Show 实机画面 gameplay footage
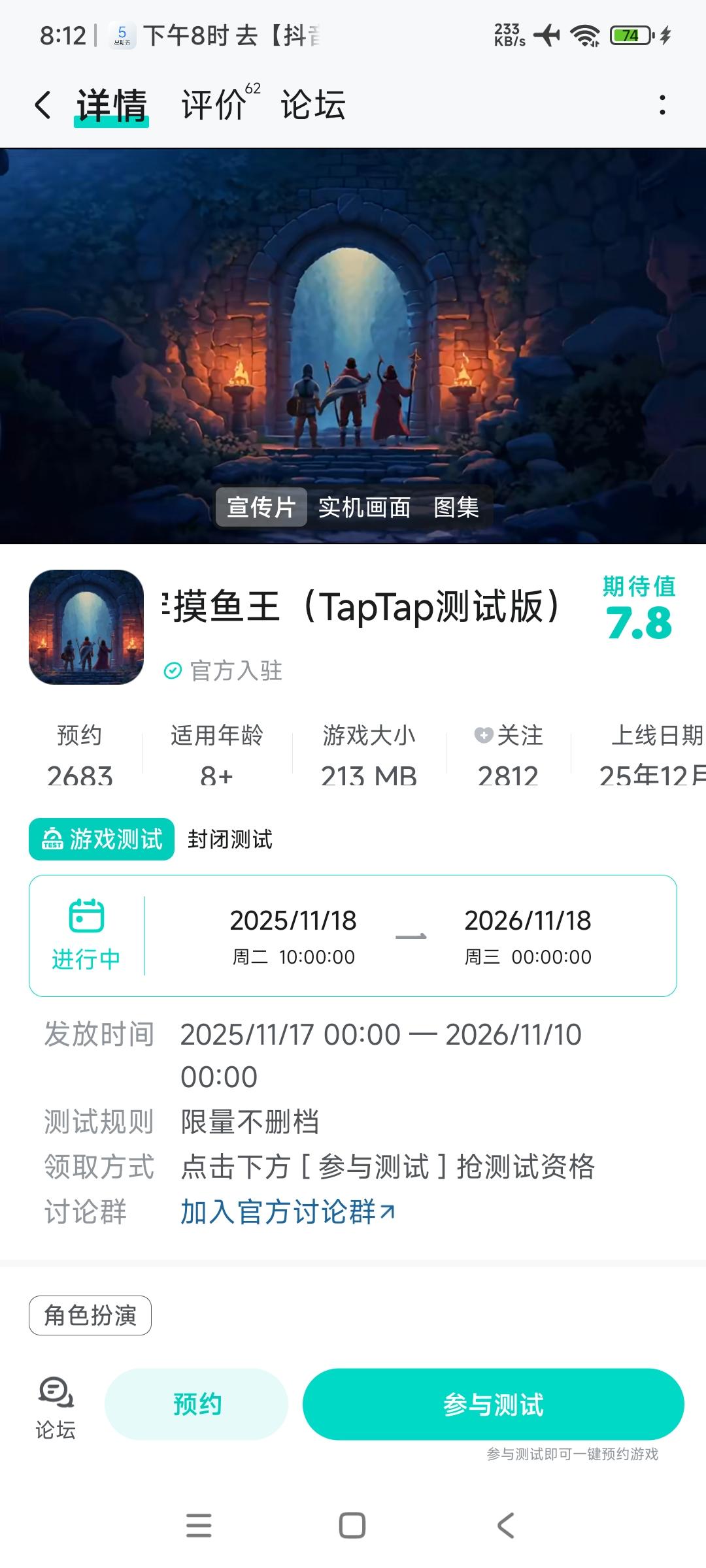This screenshot has width=706, height=1568. tap(364, 507)
